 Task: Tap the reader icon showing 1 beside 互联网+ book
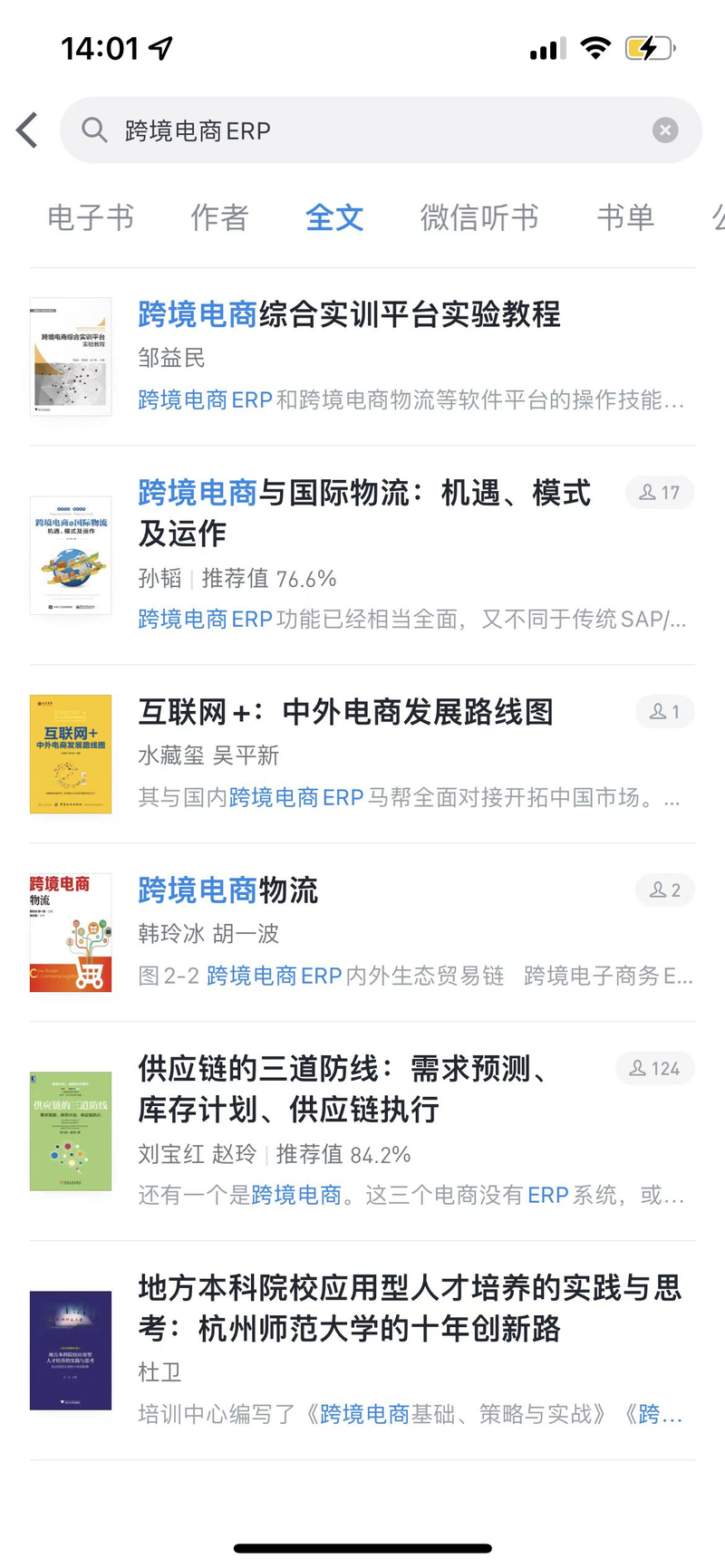(664, 712)
